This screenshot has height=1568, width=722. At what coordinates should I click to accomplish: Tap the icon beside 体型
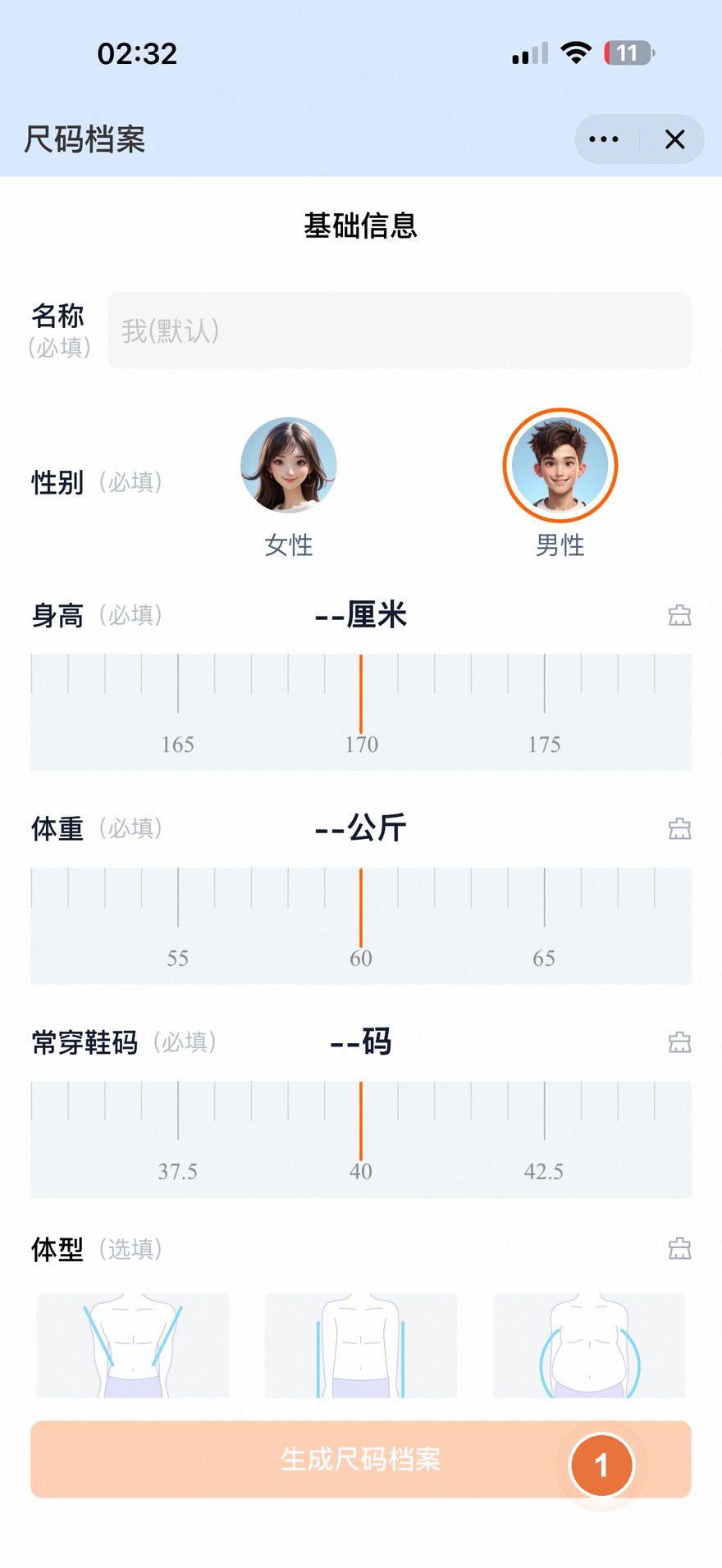coord(679,1249)
